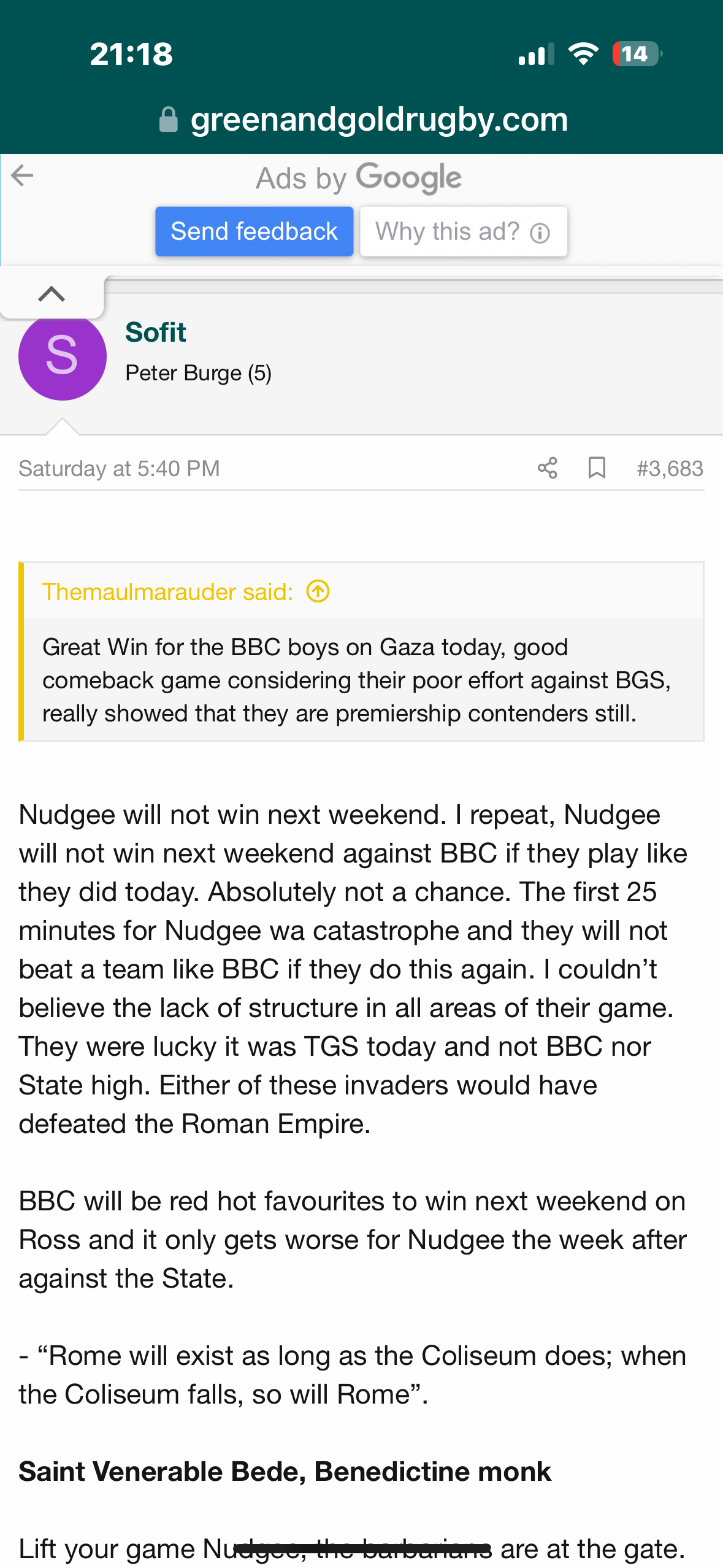Viewport: 723px width, 1568px height.
Task: Open the post number #3,683 link
Action: click(x=670, y=469)
